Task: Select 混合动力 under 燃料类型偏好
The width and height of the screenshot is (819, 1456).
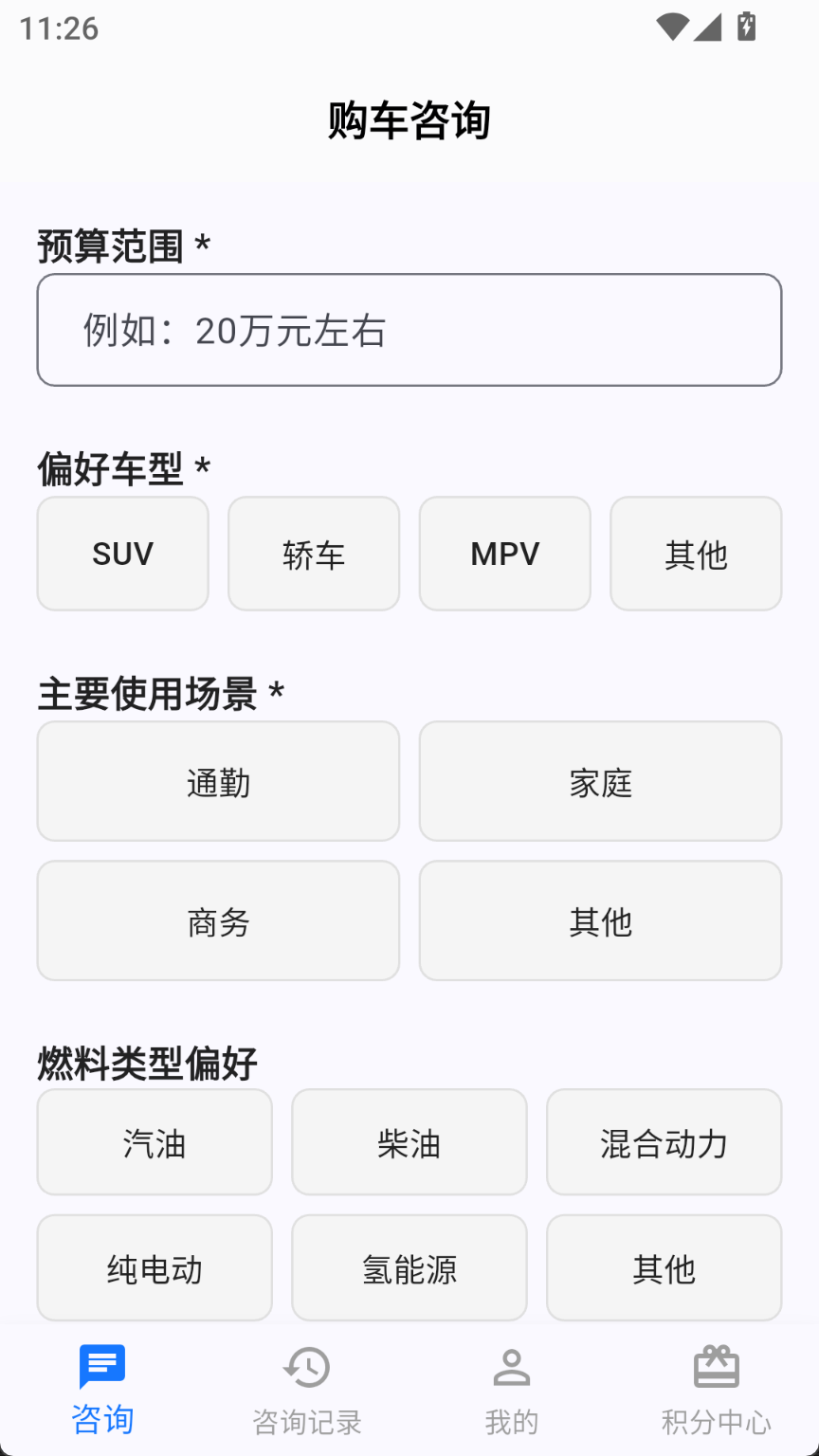Action: click(x=664, y=1142)
